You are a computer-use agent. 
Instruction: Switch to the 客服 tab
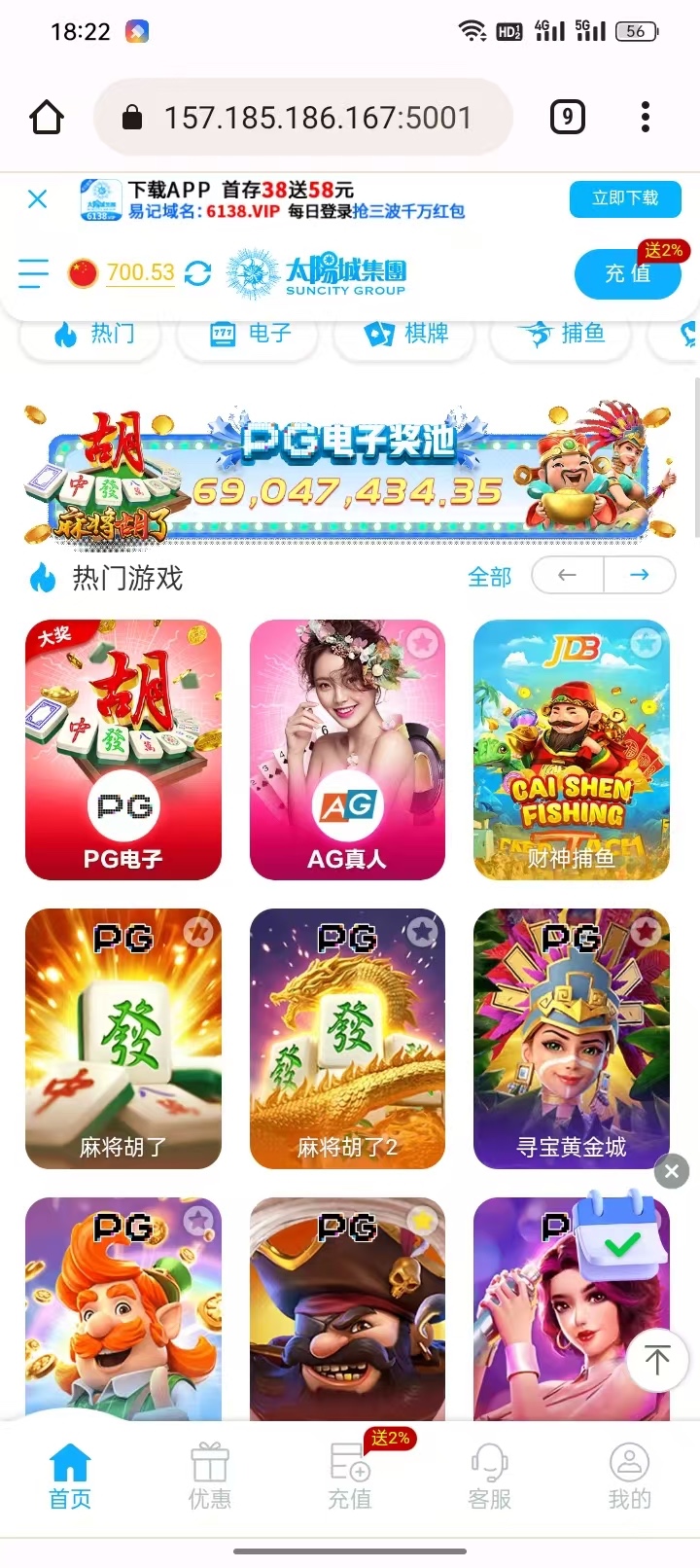(x=489, y=1477)
